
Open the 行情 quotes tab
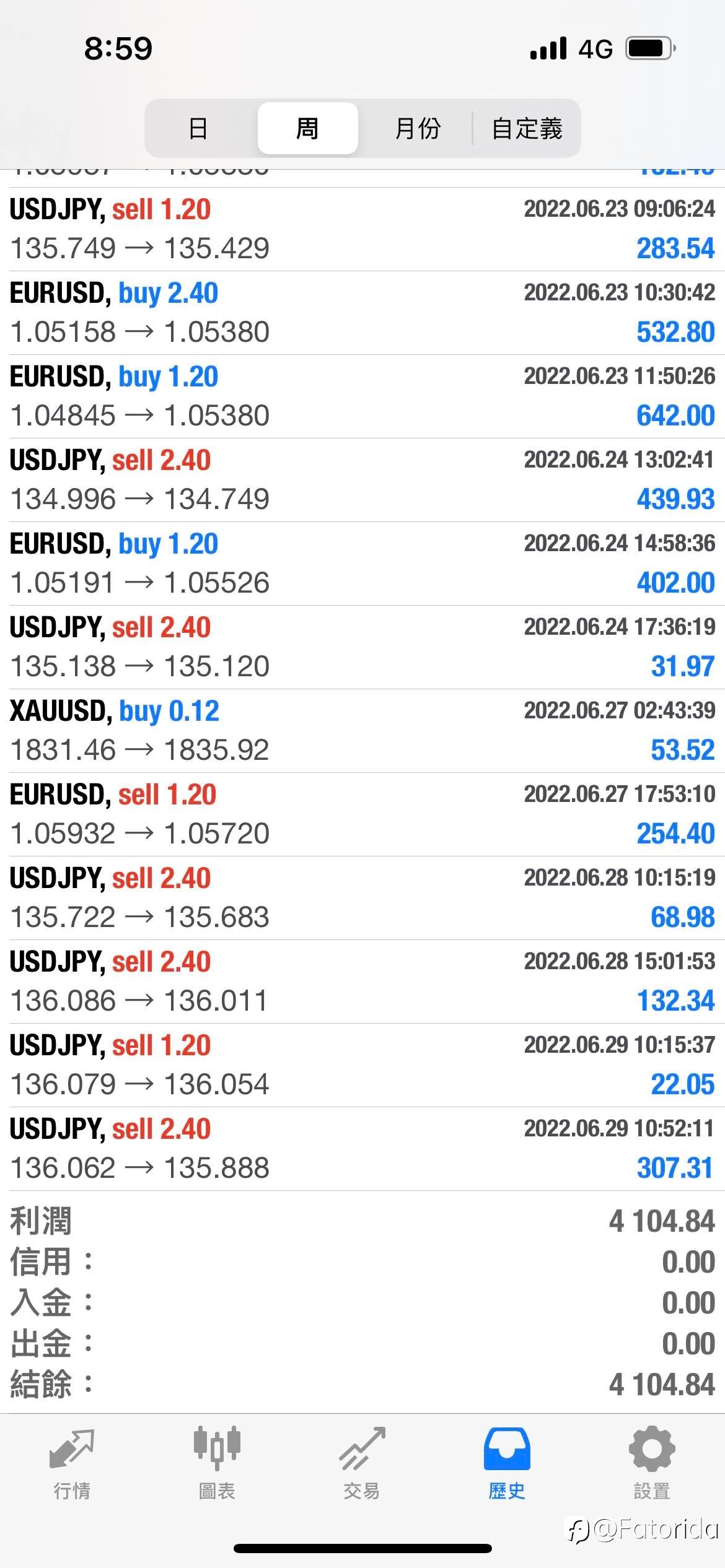point(72,1463)
